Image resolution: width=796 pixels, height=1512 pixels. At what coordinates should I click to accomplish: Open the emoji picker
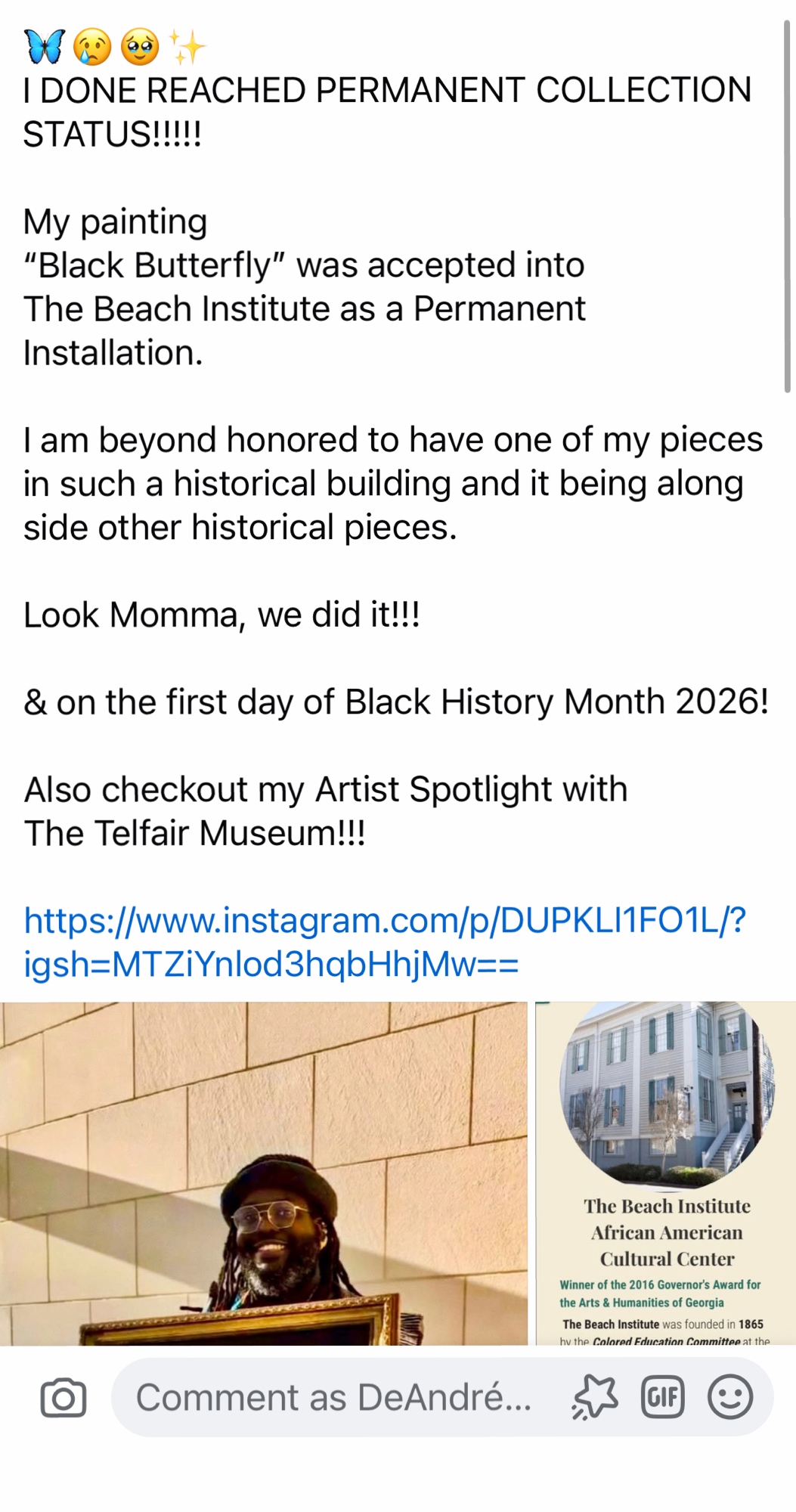tap(729, 1398)
